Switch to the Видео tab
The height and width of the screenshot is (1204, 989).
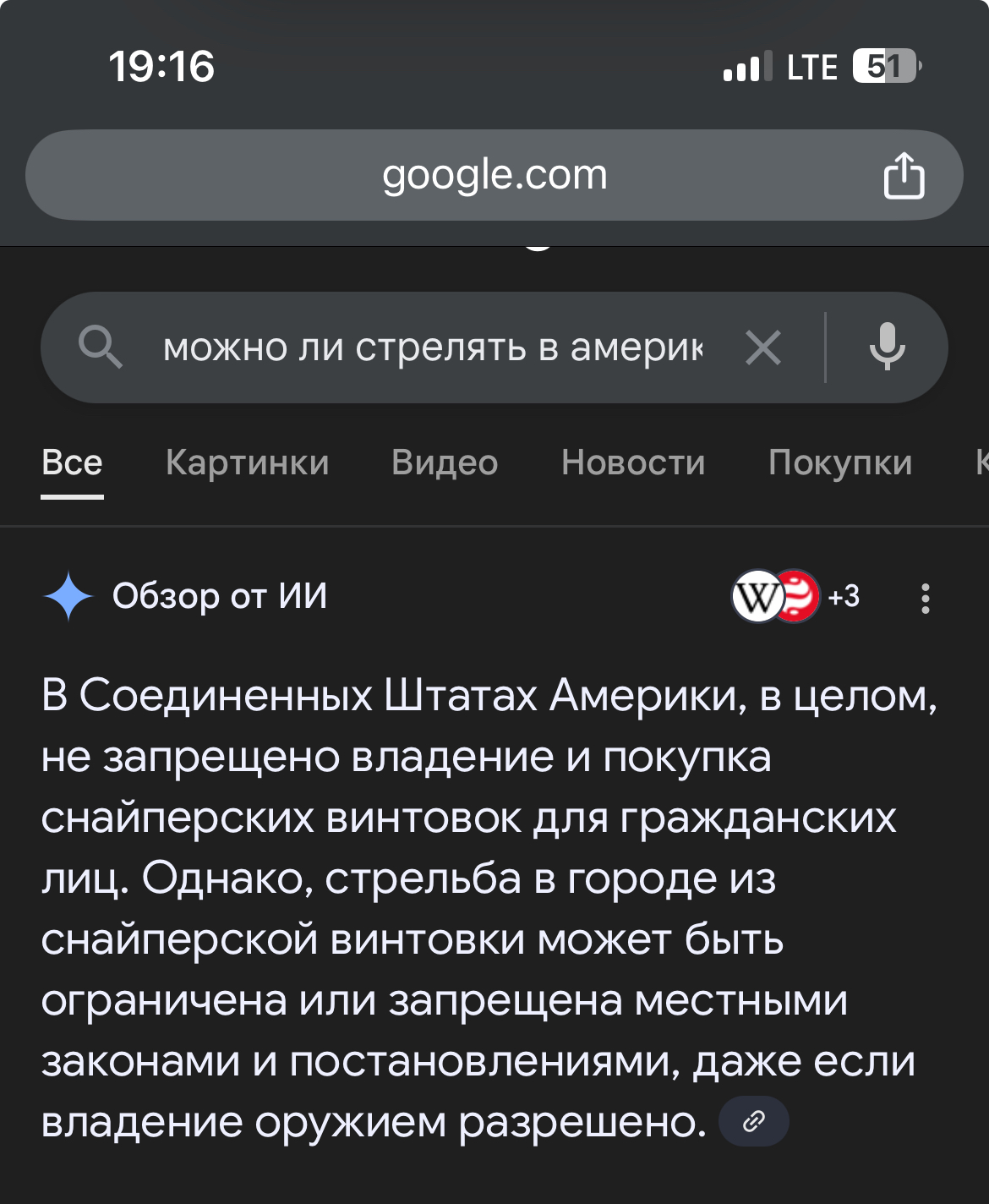(x=445, y=462)
